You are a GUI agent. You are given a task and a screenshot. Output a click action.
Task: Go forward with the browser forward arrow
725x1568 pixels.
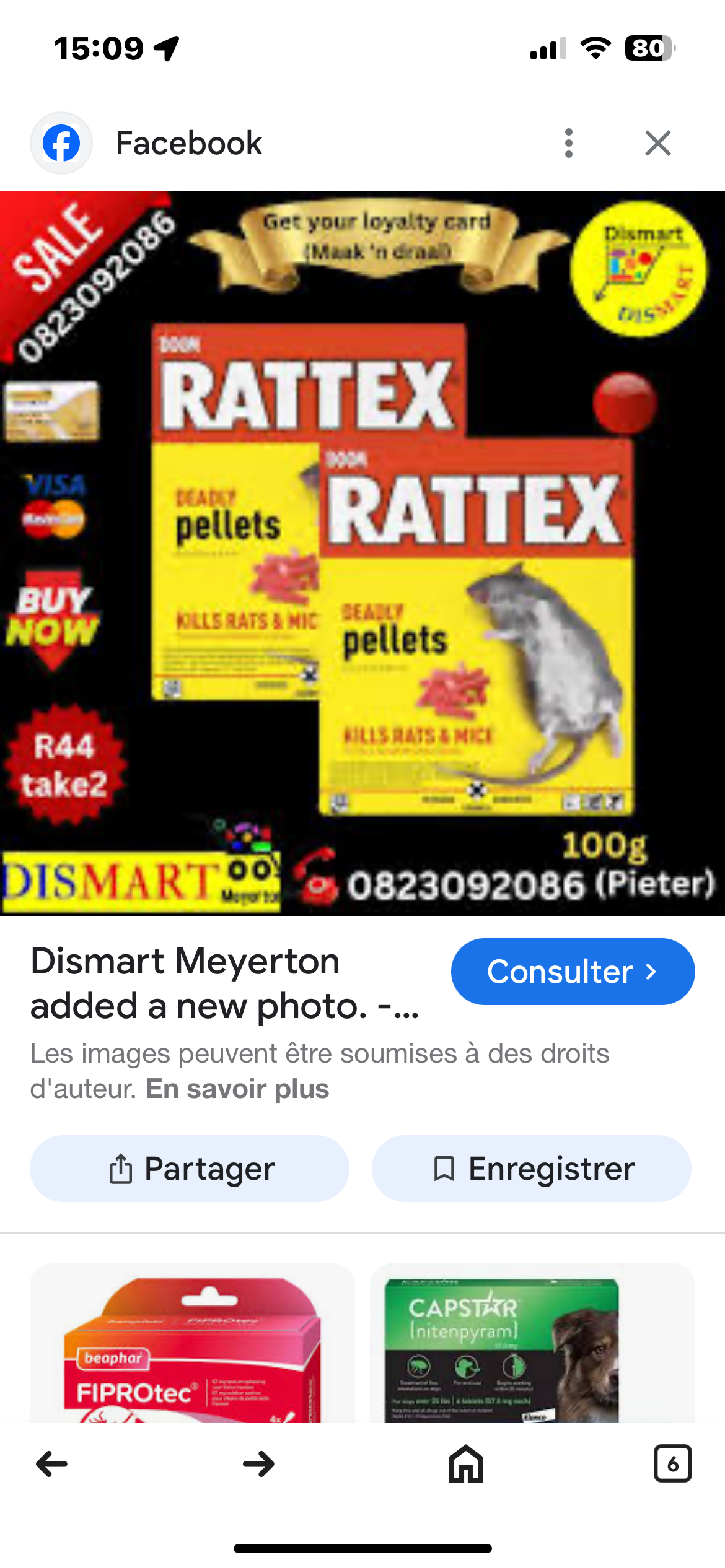(x=259, y=1464)
